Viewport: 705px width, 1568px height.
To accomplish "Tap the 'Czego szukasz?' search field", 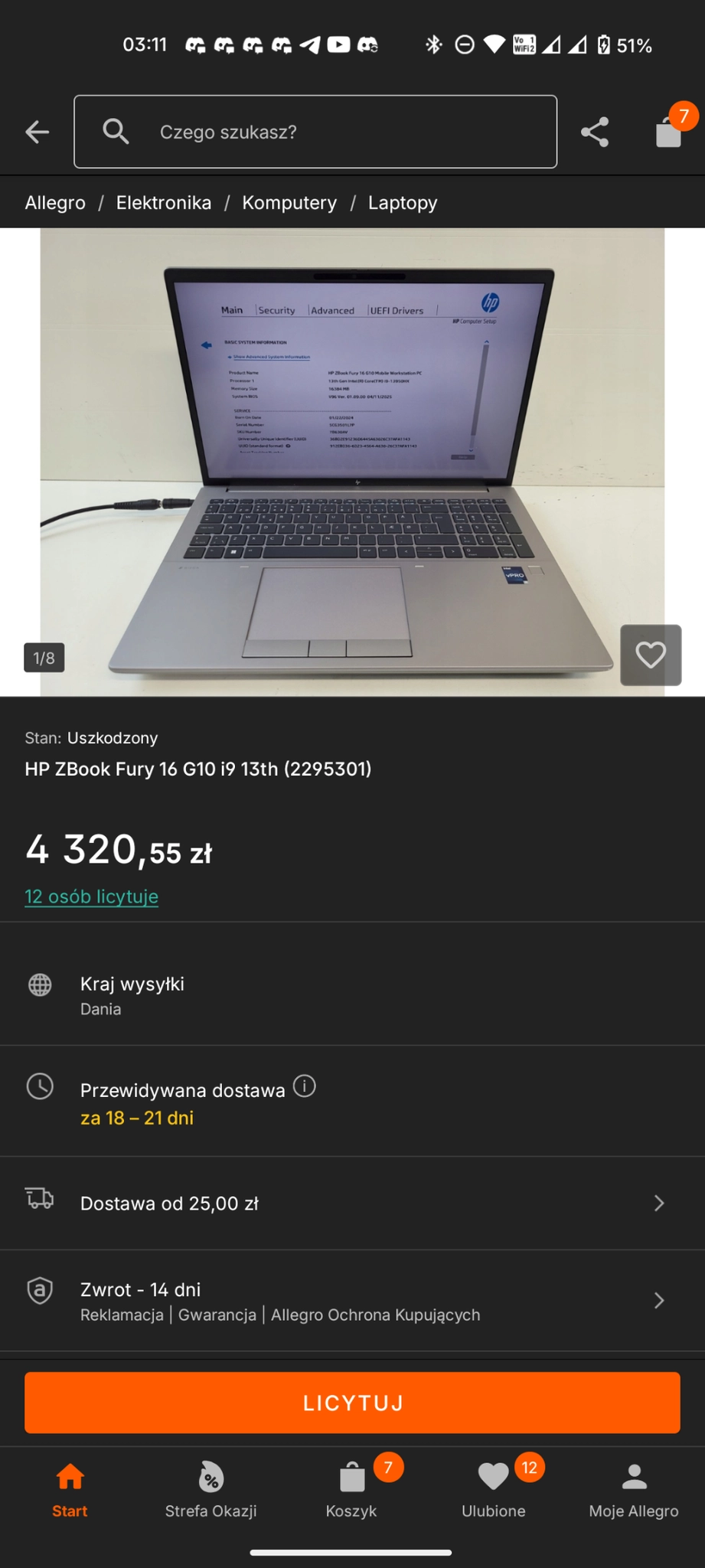I will (315, 132).
